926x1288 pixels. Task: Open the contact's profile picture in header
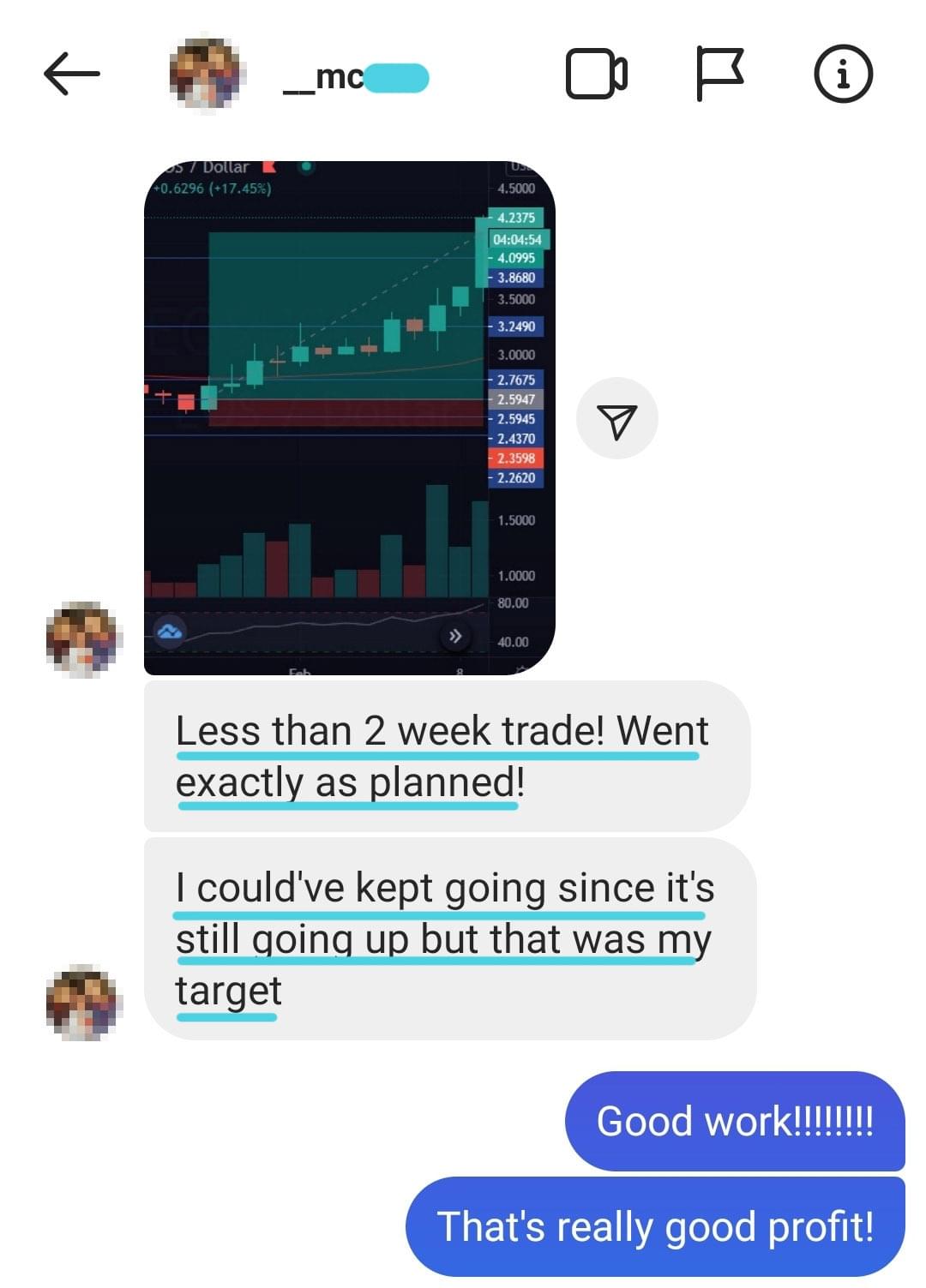pyautogui.click(x=207, y=74)
